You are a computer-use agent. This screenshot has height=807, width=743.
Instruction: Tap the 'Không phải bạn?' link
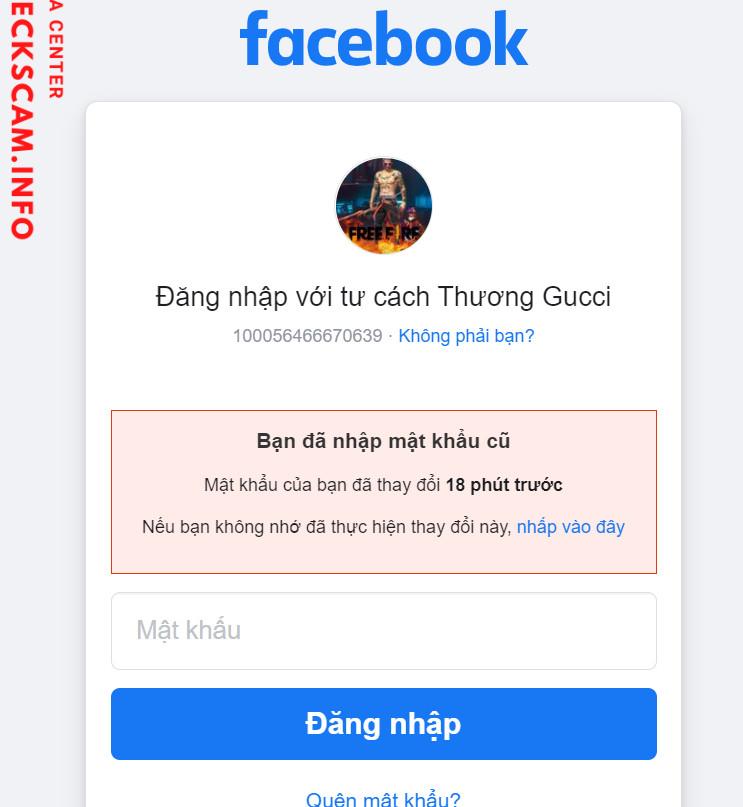click(x=466, y=336)
